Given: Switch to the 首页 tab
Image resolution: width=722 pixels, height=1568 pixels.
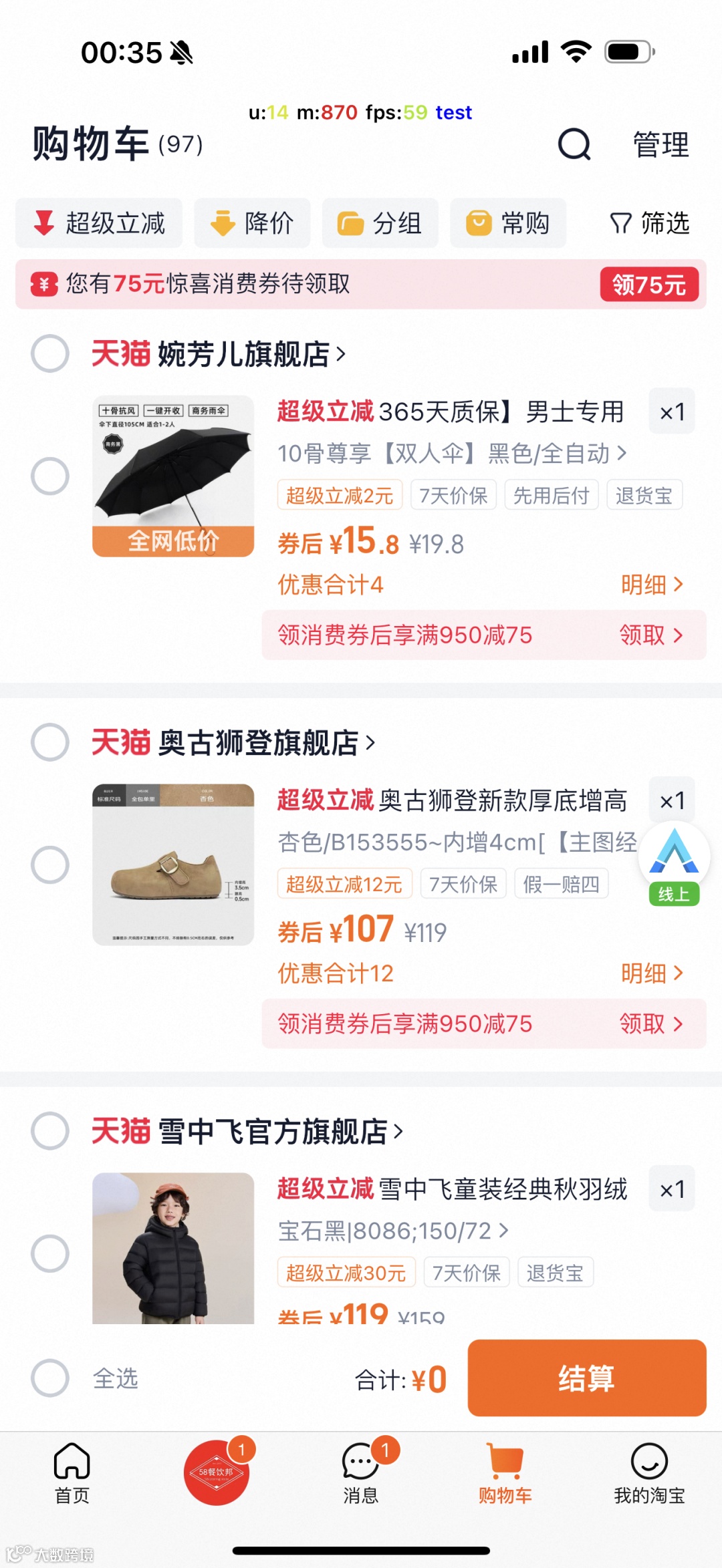Looking at the screenshot, I should pyautogui.click(x=72, y=1473).
